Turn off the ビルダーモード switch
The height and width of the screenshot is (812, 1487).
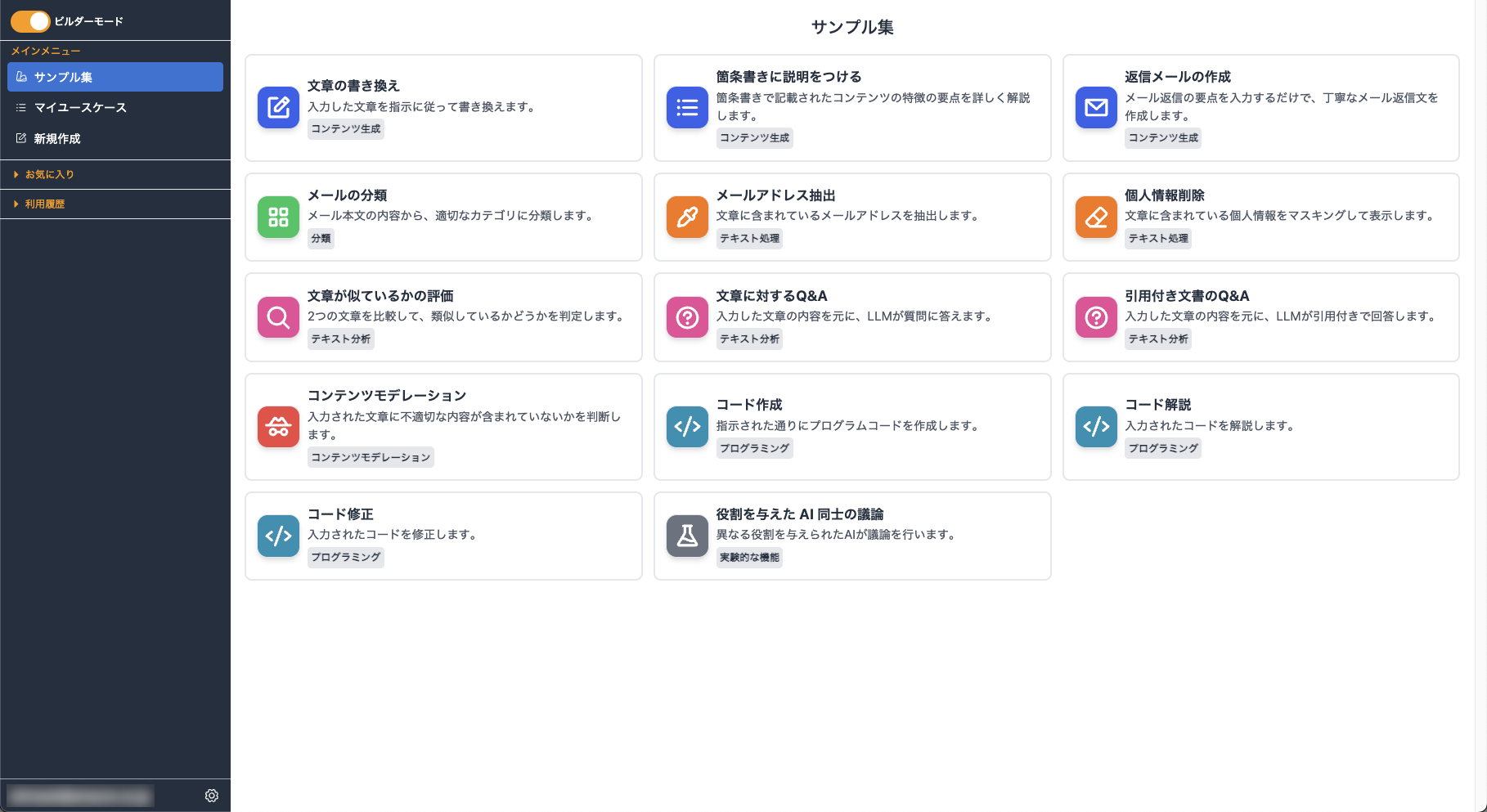[x=30, y=21]
